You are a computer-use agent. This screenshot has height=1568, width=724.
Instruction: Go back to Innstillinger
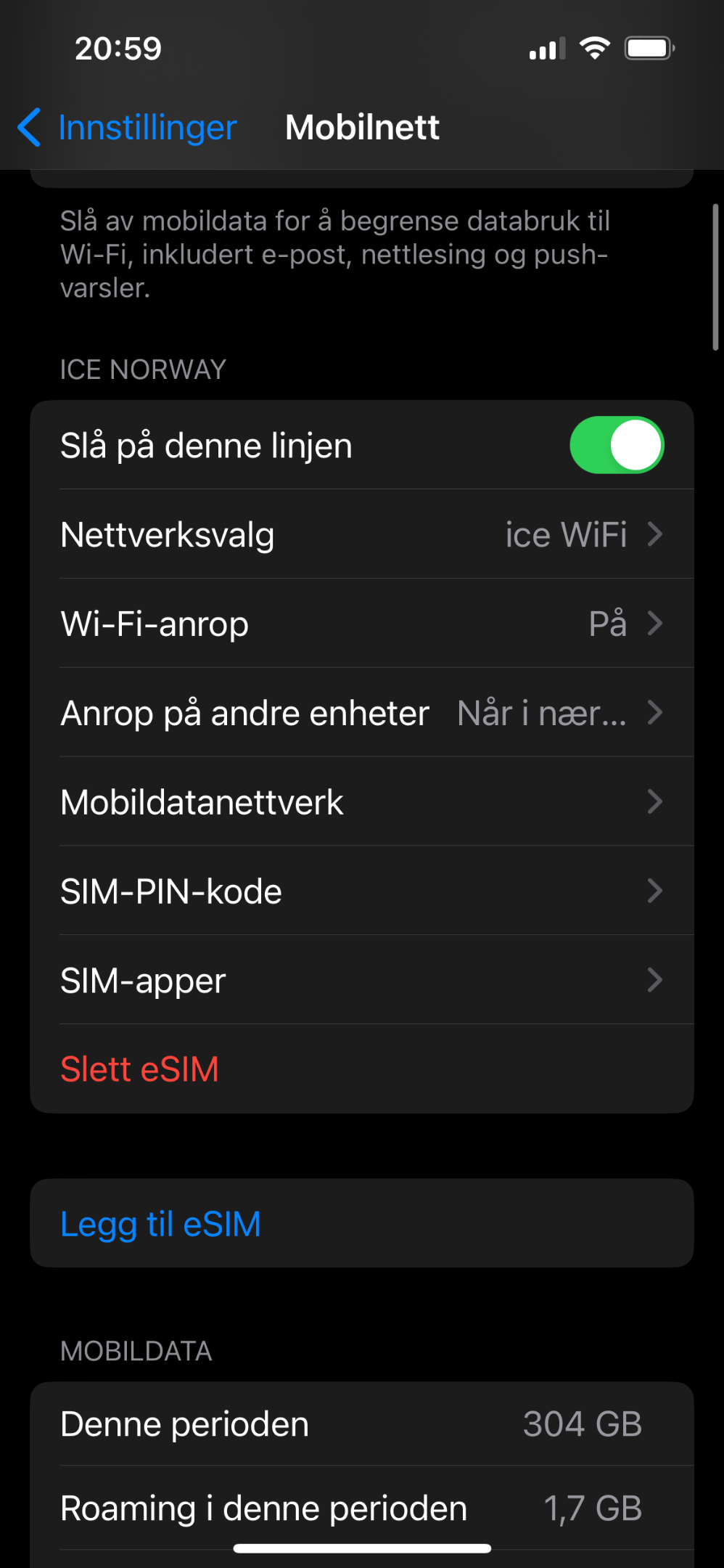pyautogui.click(x=127, y=128)
